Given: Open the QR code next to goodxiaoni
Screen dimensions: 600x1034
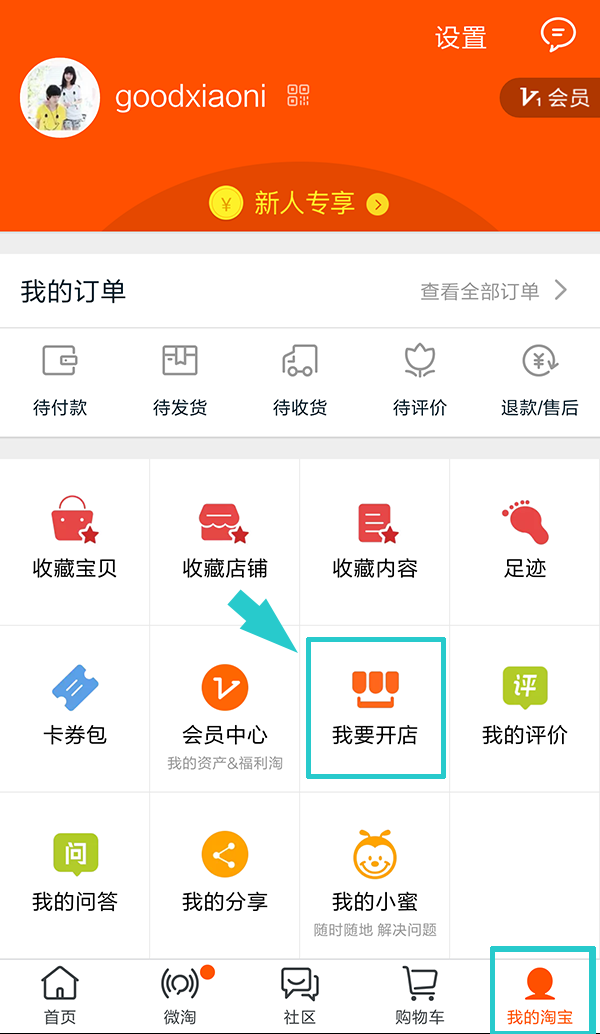Looking at the screenshot, I should pos(298,96).
